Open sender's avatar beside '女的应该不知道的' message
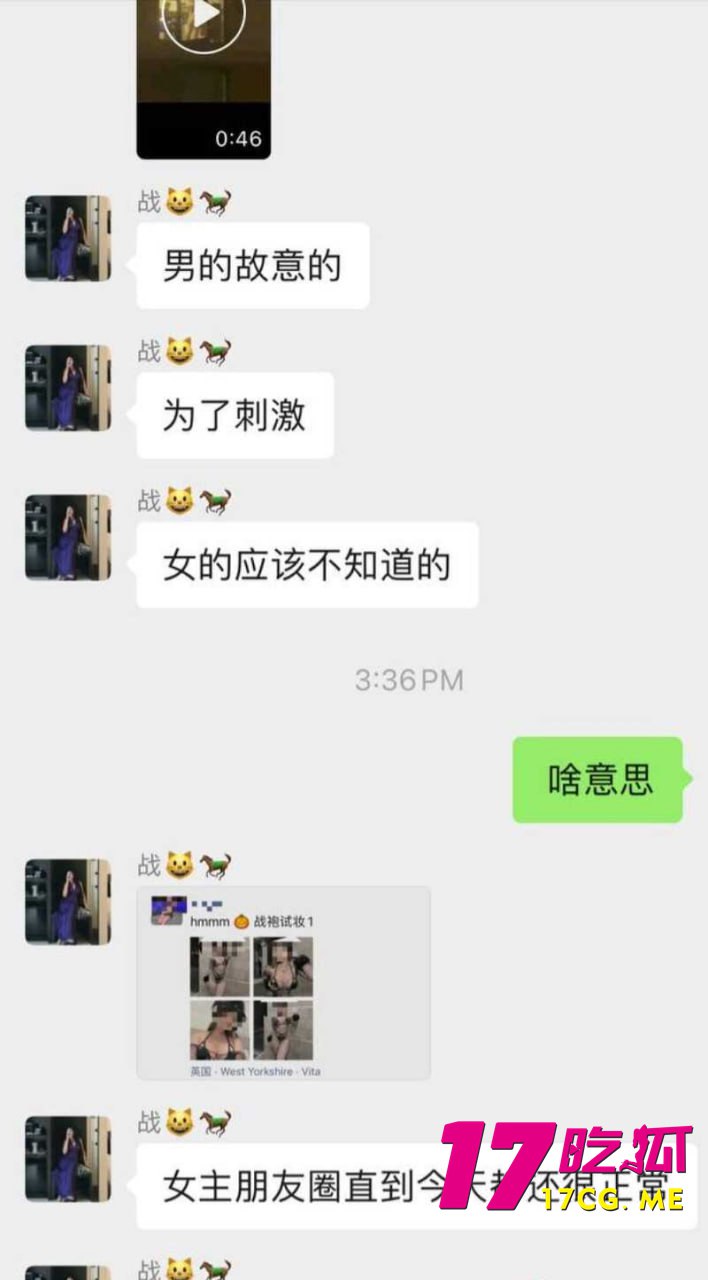The width and height of the screenshot is (708, 1280). pos(68,537)
